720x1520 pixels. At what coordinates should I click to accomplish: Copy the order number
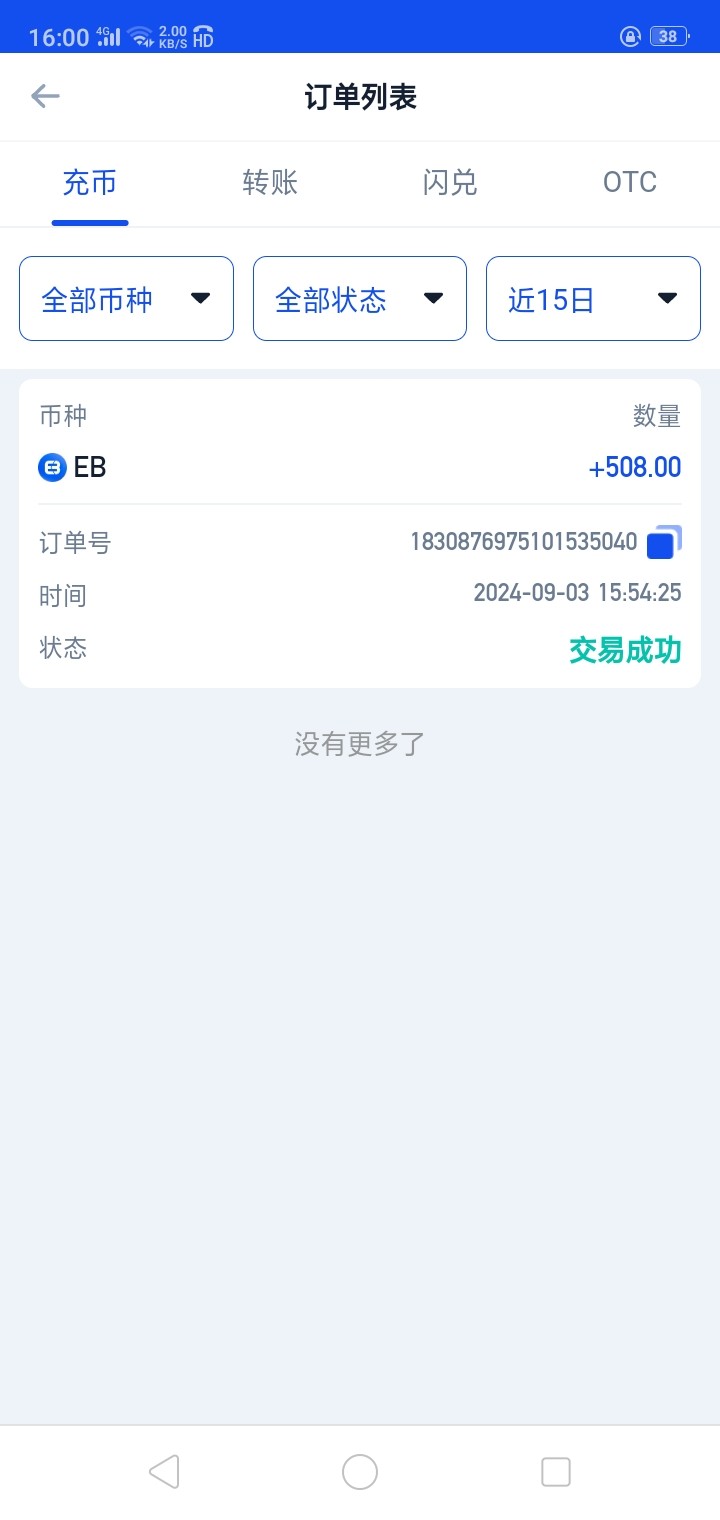point(663,543)
